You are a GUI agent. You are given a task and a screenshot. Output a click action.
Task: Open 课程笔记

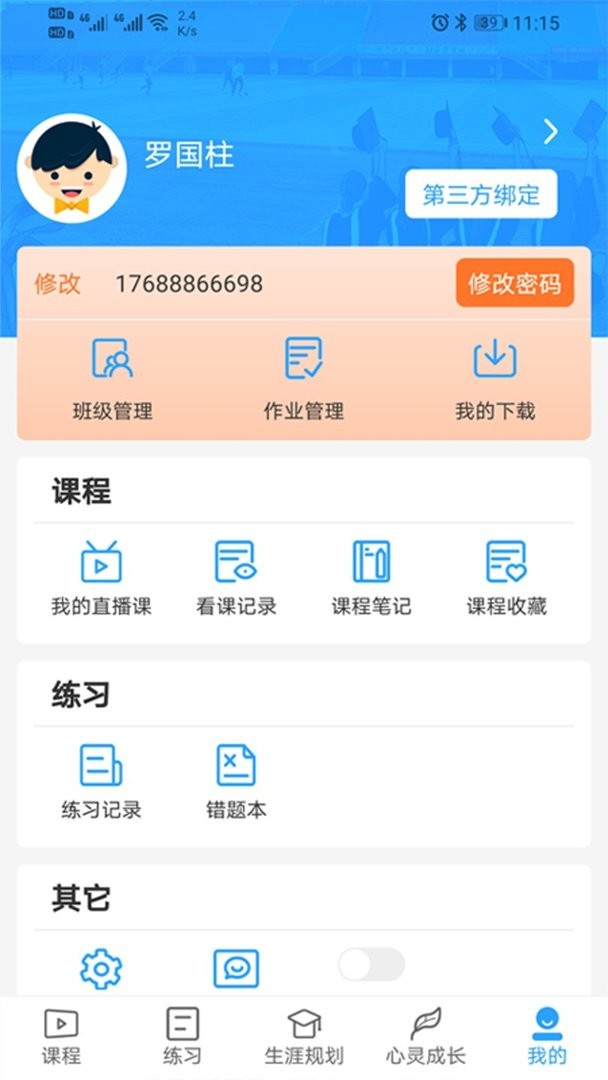[371, 577]
